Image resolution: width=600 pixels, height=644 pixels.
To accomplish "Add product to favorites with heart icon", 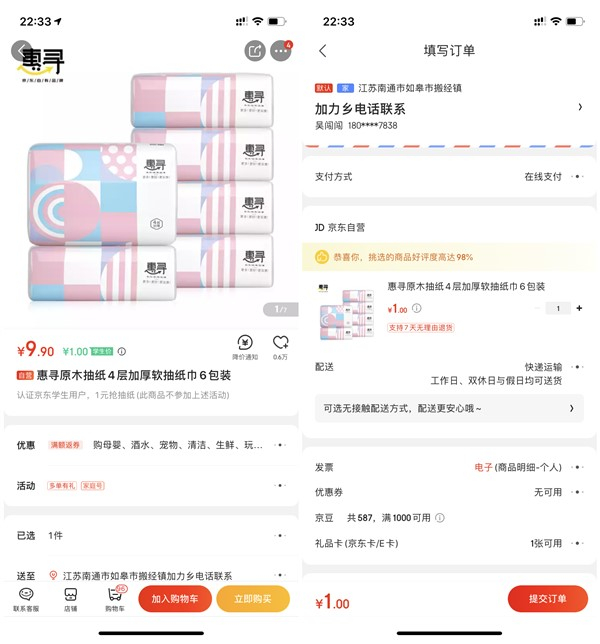I will (280, 347).
